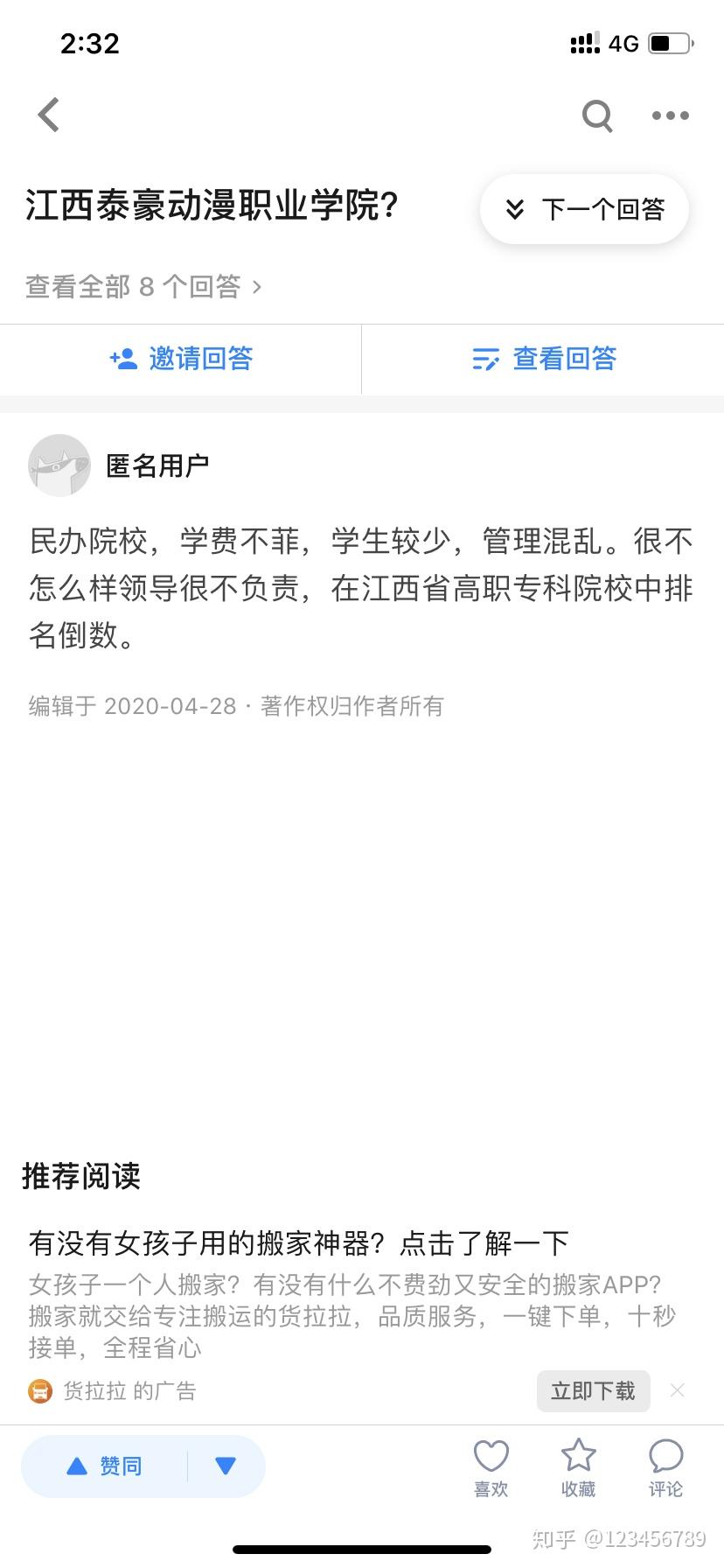Upvote this answer with 赞同
The image size is (724, 1568).
pyautogui.click(x=105, y=1466)
